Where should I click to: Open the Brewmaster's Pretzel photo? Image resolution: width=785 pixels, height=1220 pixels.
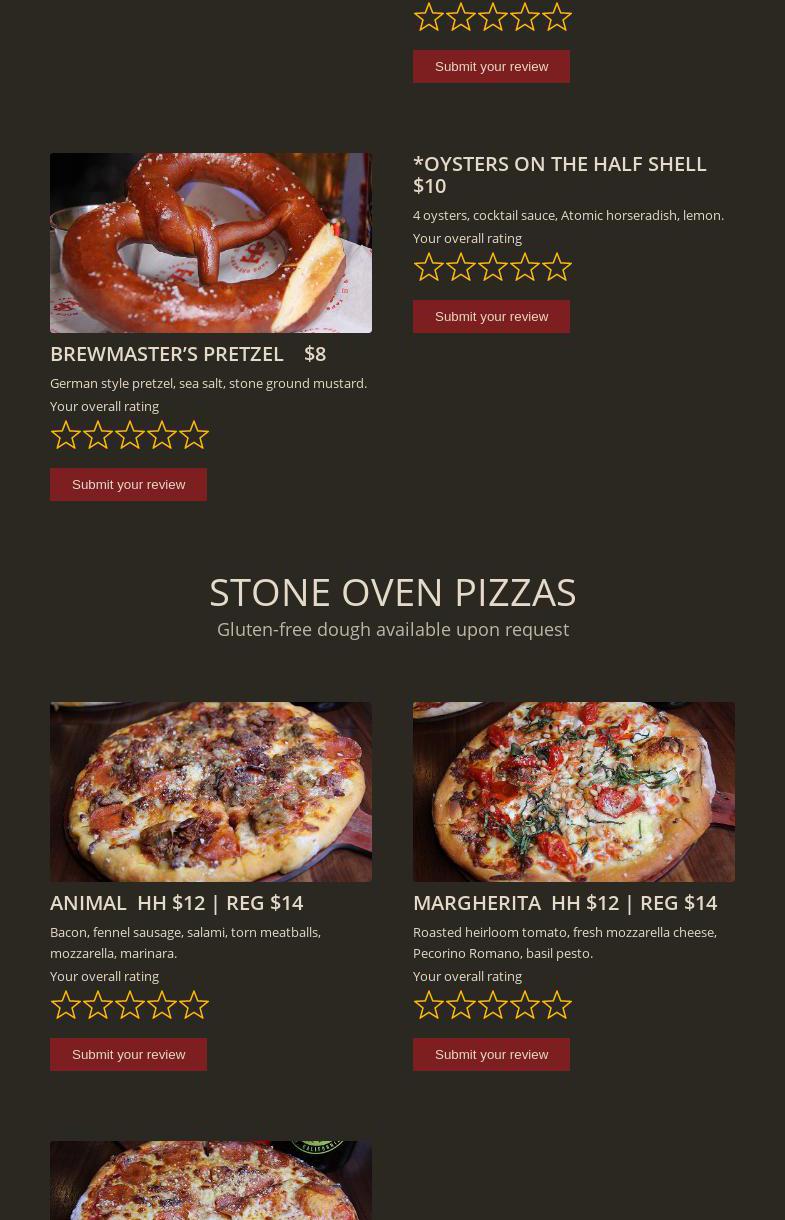[211, 243]
